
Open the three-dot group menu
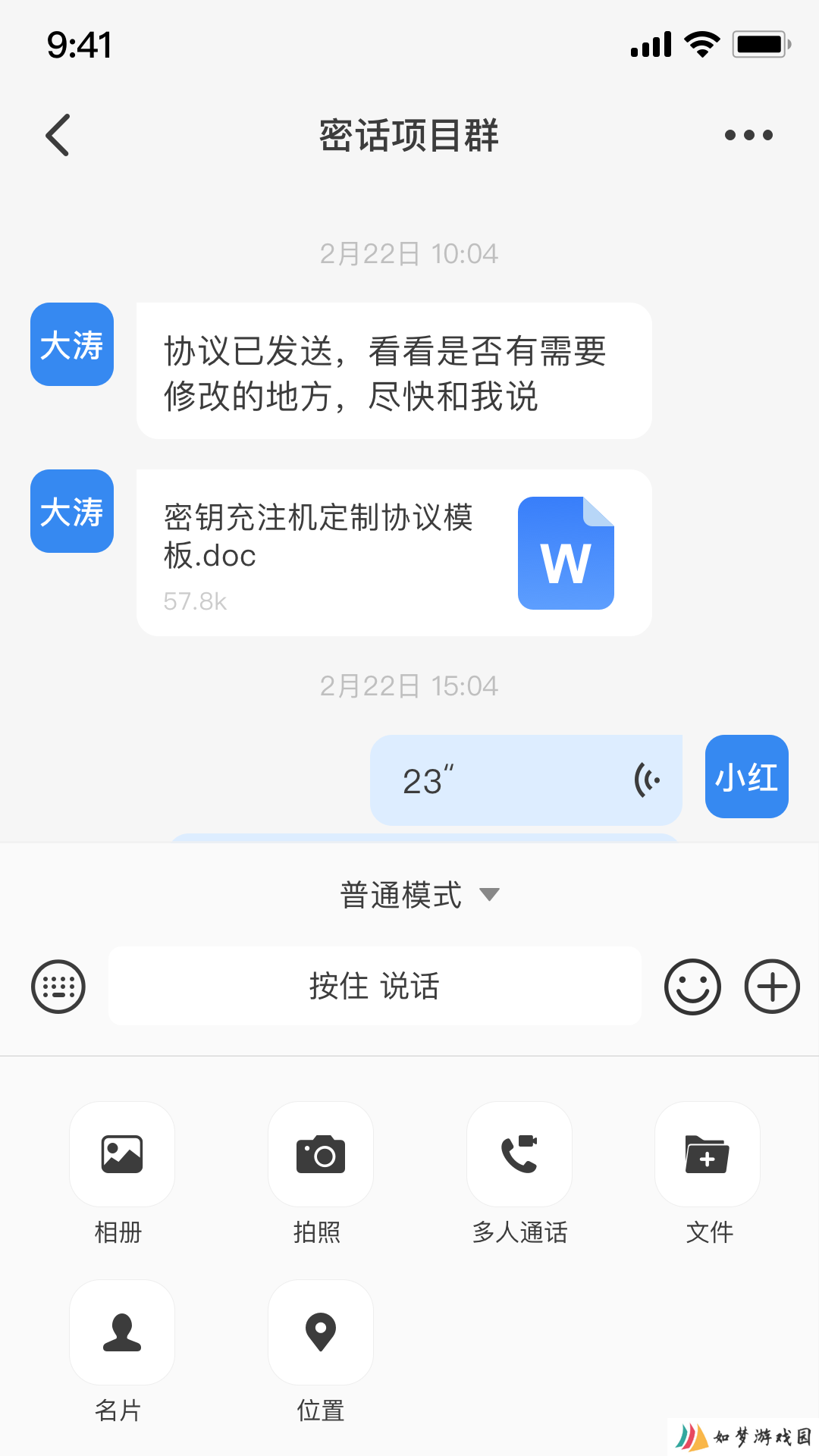(x=748, y=135)
